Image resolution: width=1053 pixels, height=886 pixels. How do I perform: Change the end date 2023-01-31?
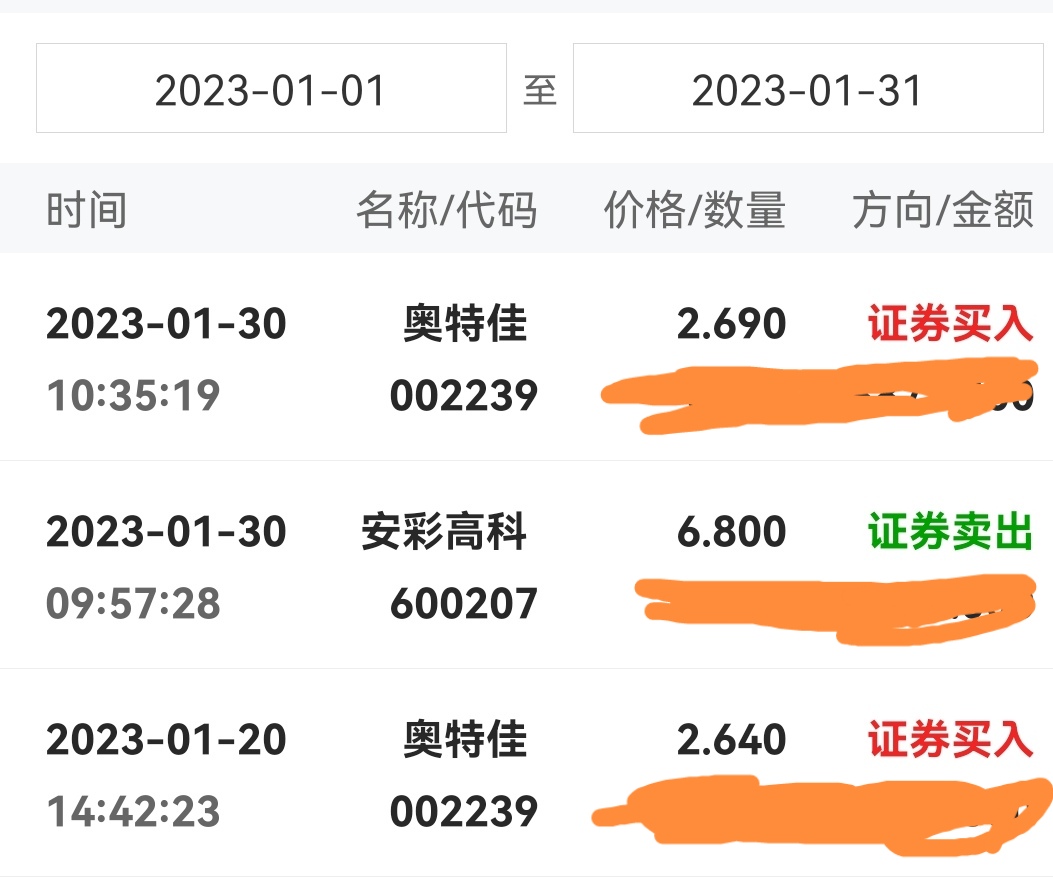click(808, 89)
